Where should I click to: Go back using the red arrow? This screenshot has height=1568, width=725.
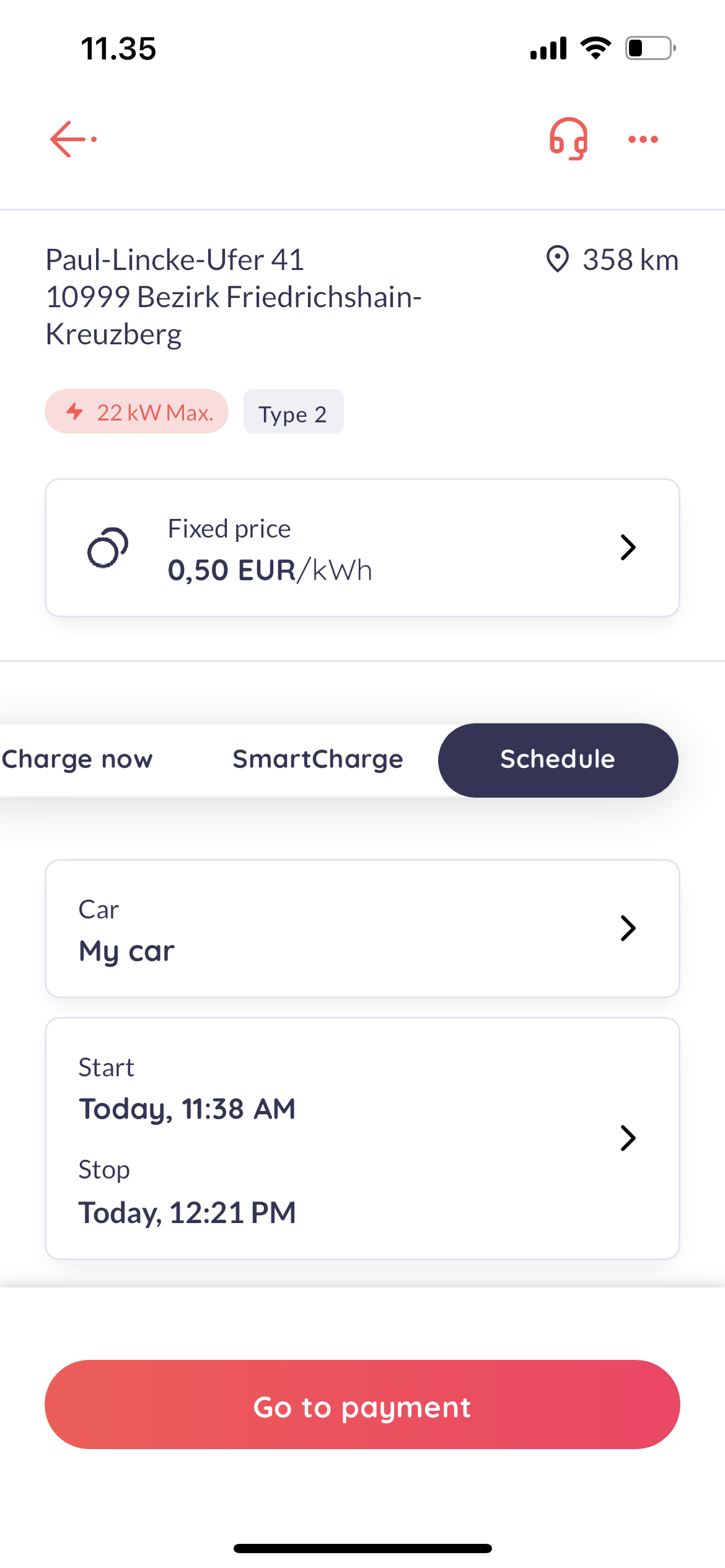tap(72, 139)
